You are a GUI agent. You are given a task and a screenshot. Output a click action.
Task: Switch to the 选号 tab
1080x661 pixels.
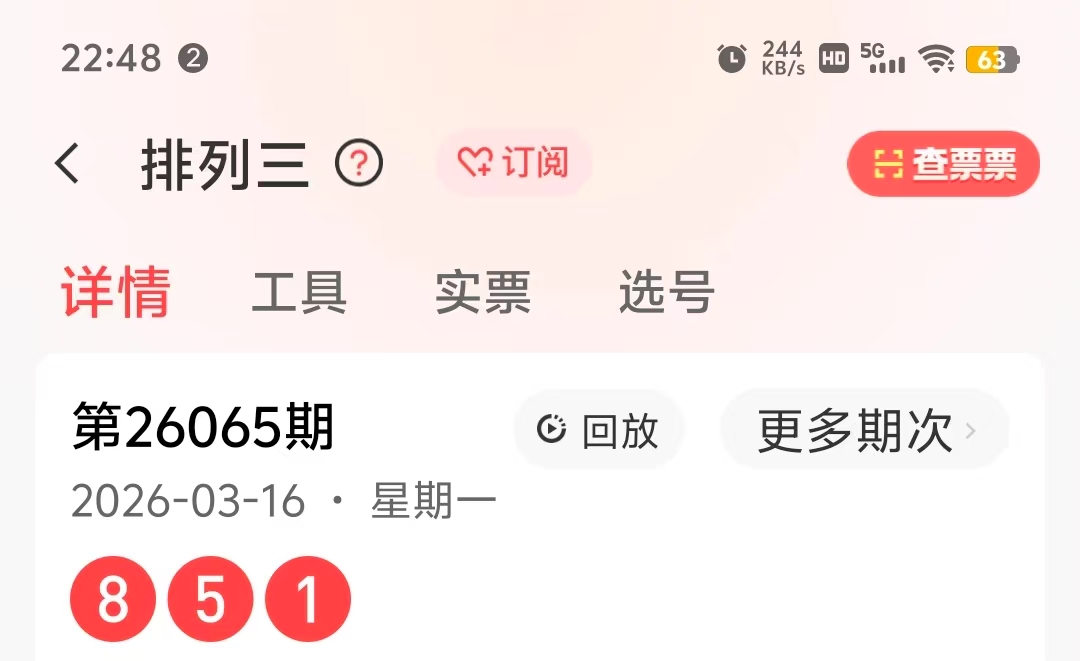point(666,293)
